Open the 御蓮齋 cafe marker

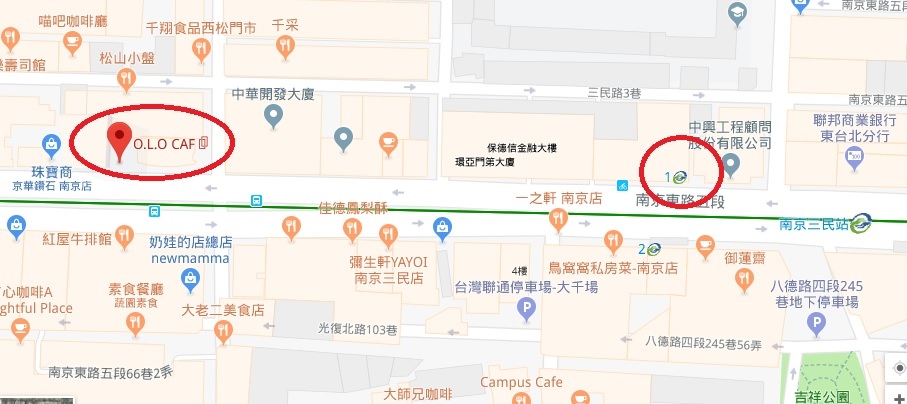(705, 245)
